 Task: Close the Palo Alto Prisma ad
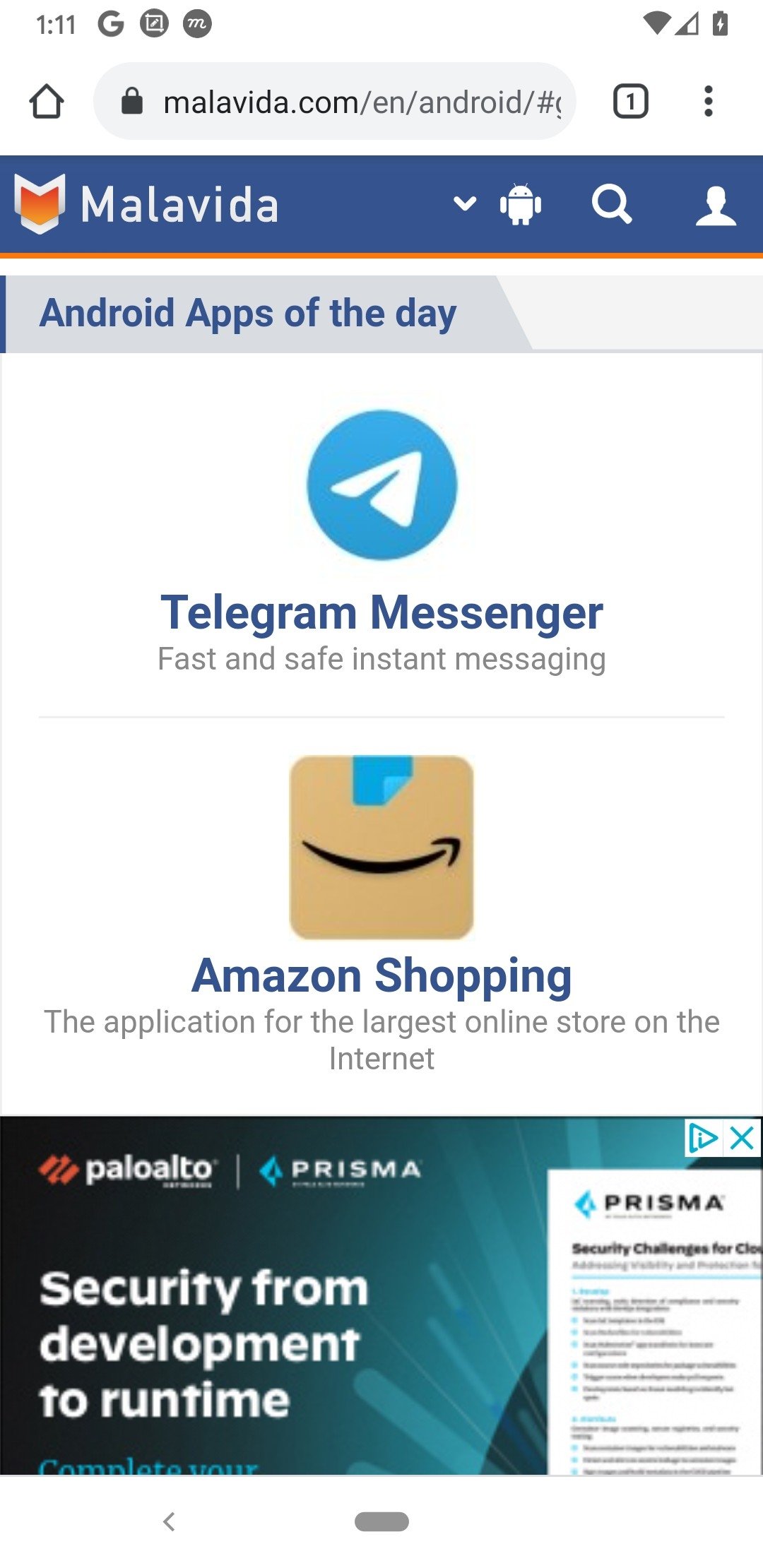point(743,1138)
